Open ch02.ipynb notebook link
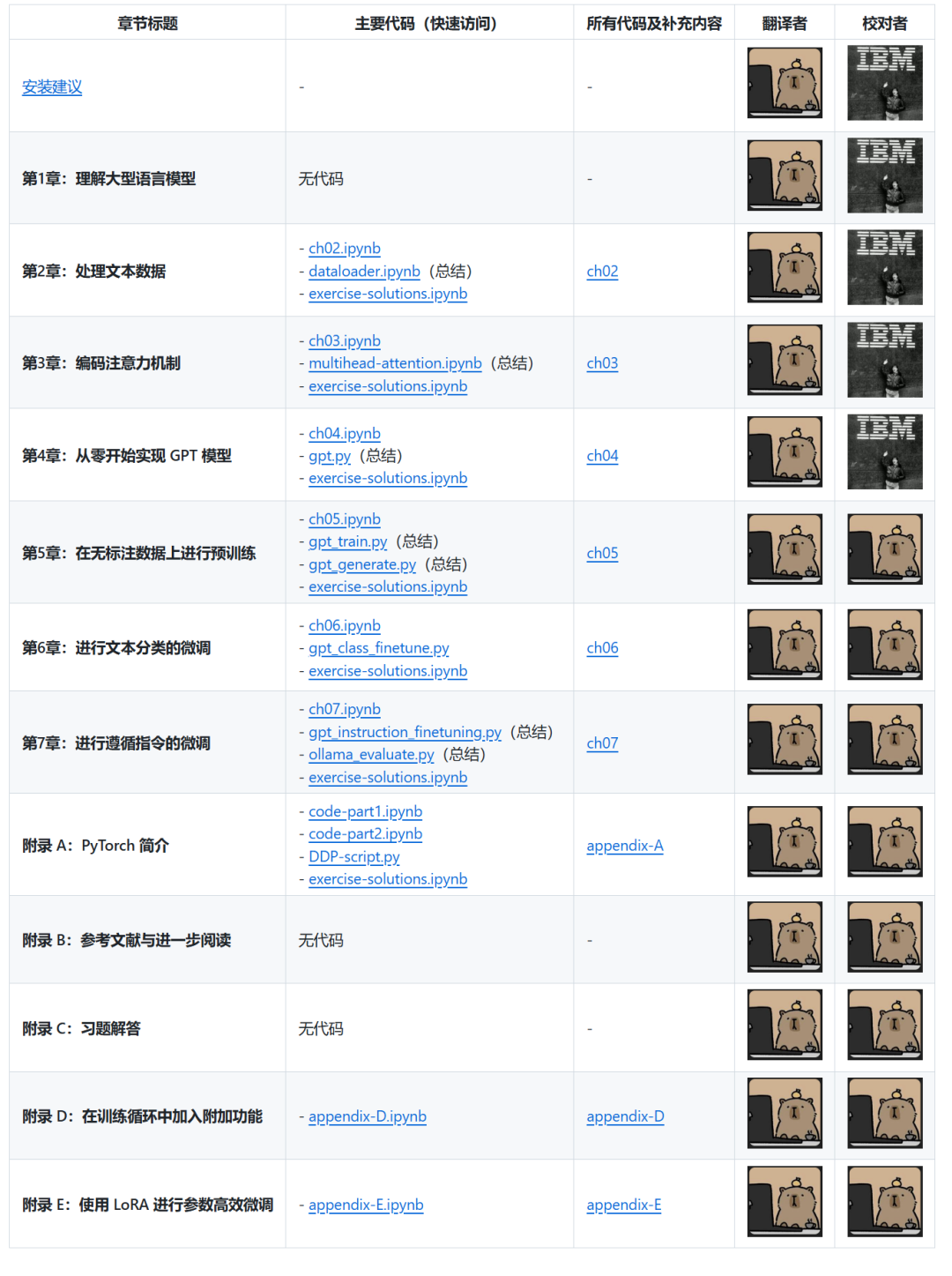Viewport: 952px width, 1276px height. coord(344,249)
